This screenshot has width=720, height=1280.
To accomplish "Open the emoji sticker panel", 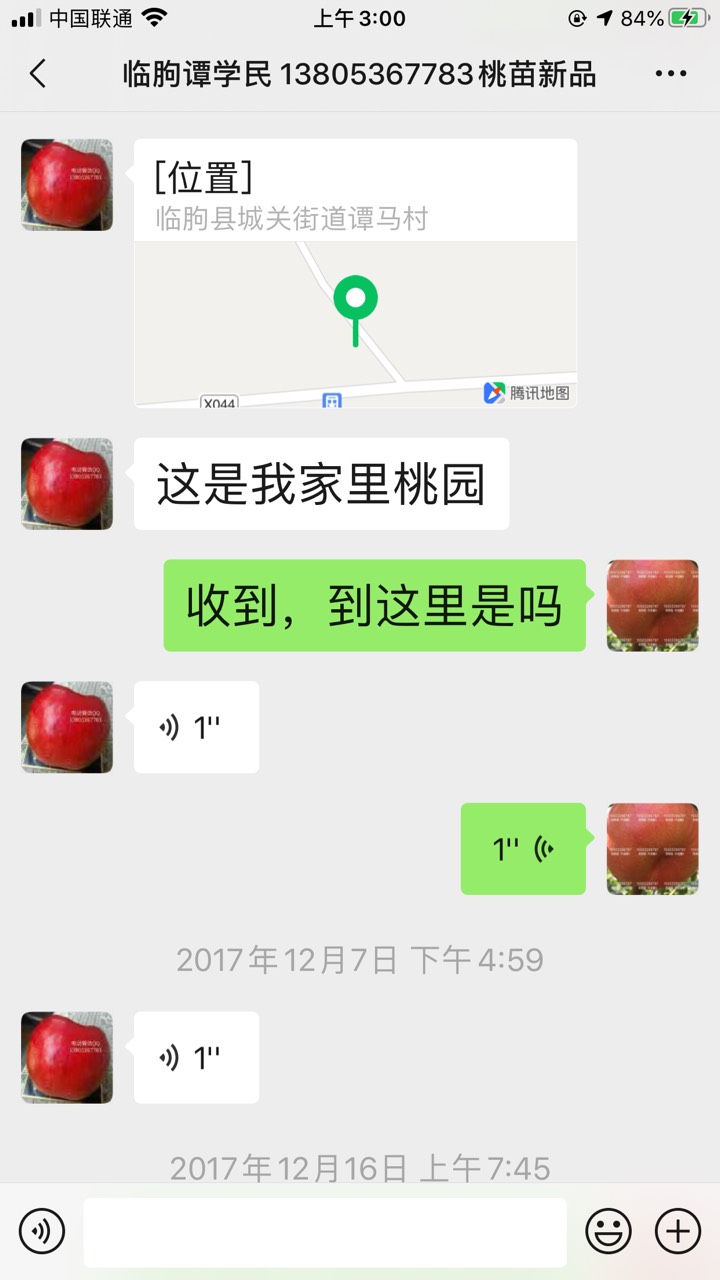I will click(x=608, y=1231).
